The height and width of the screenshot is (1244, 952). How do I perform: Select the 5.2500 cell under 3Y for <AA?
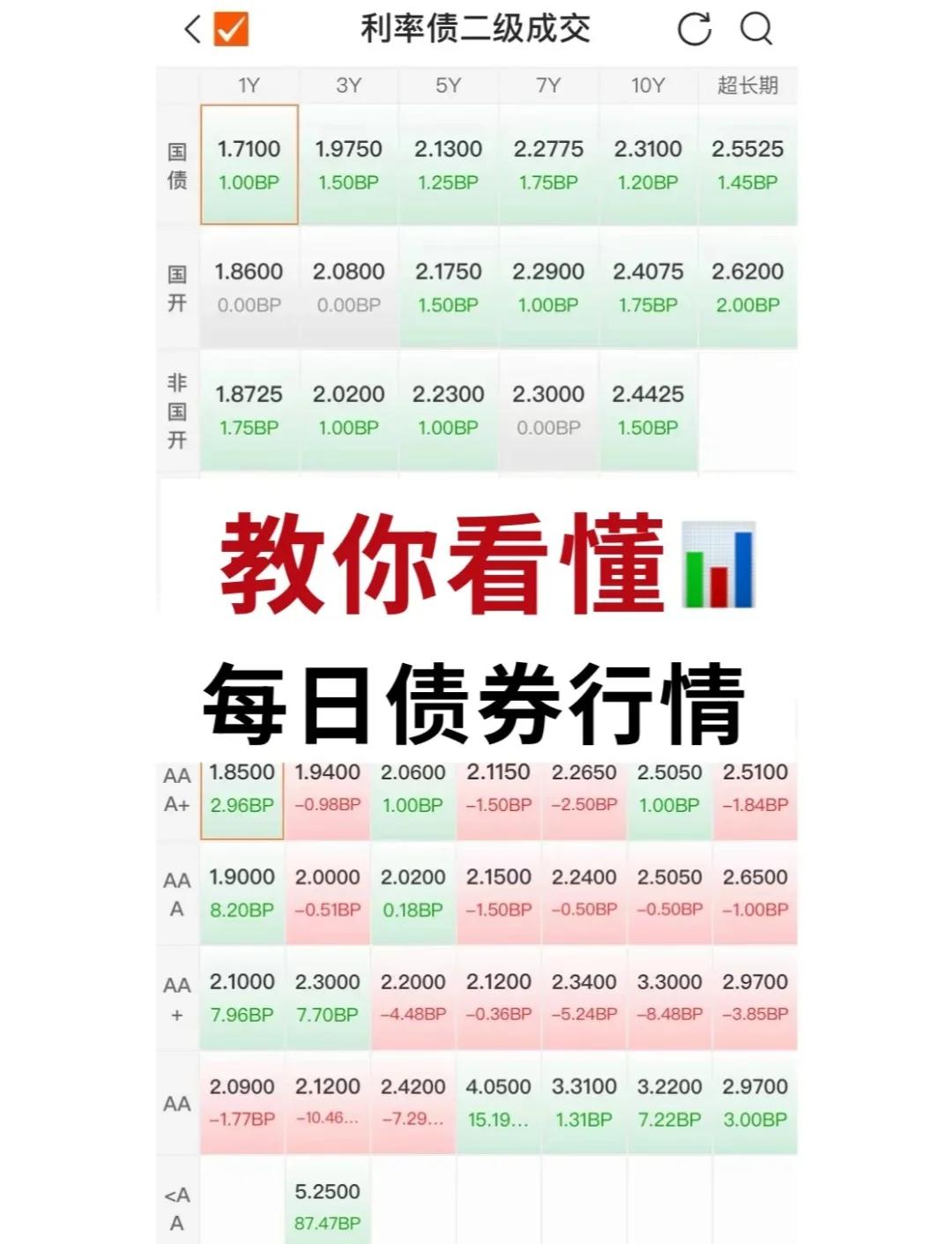coord(327,1206)
